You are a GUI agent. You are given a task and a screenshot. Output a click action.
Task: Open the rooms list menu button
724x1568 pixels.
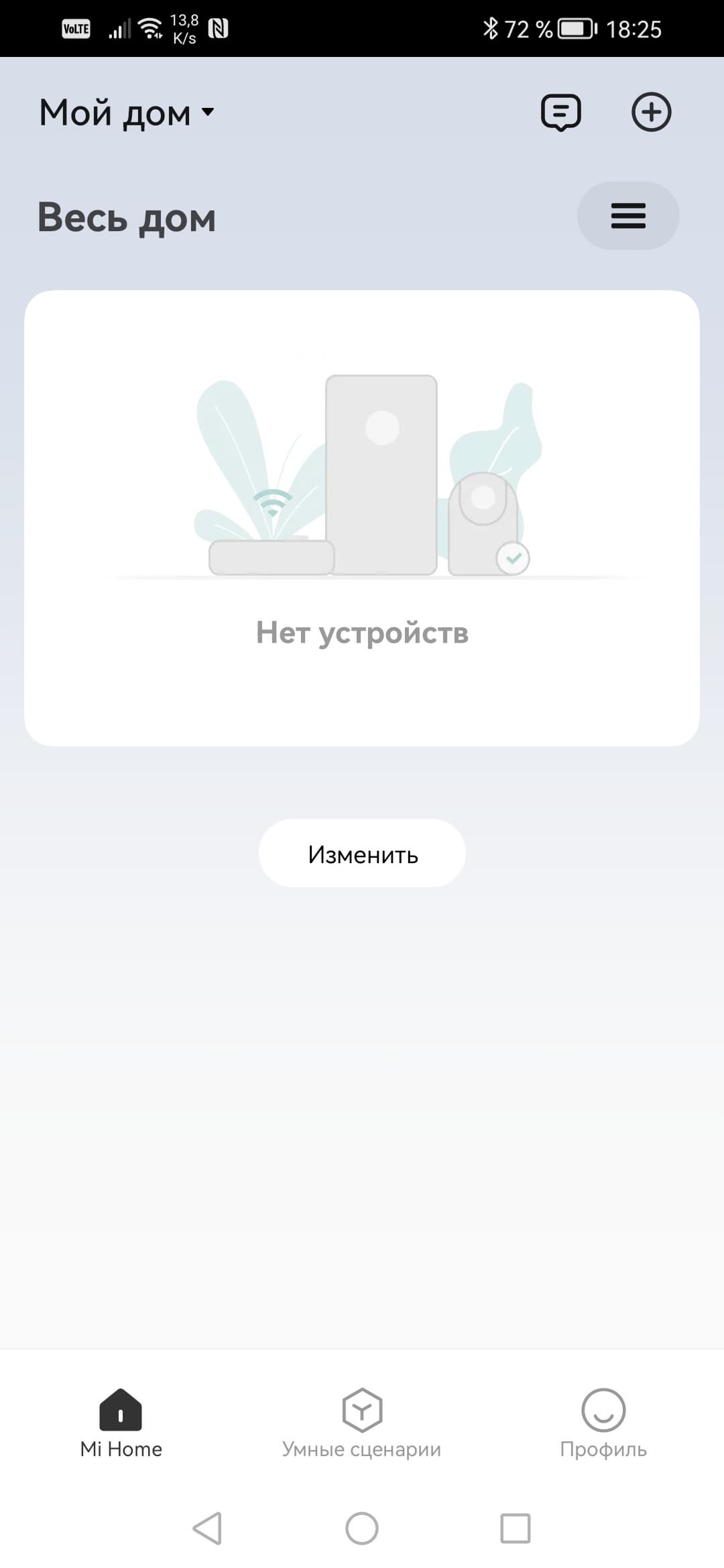[628, 216]
